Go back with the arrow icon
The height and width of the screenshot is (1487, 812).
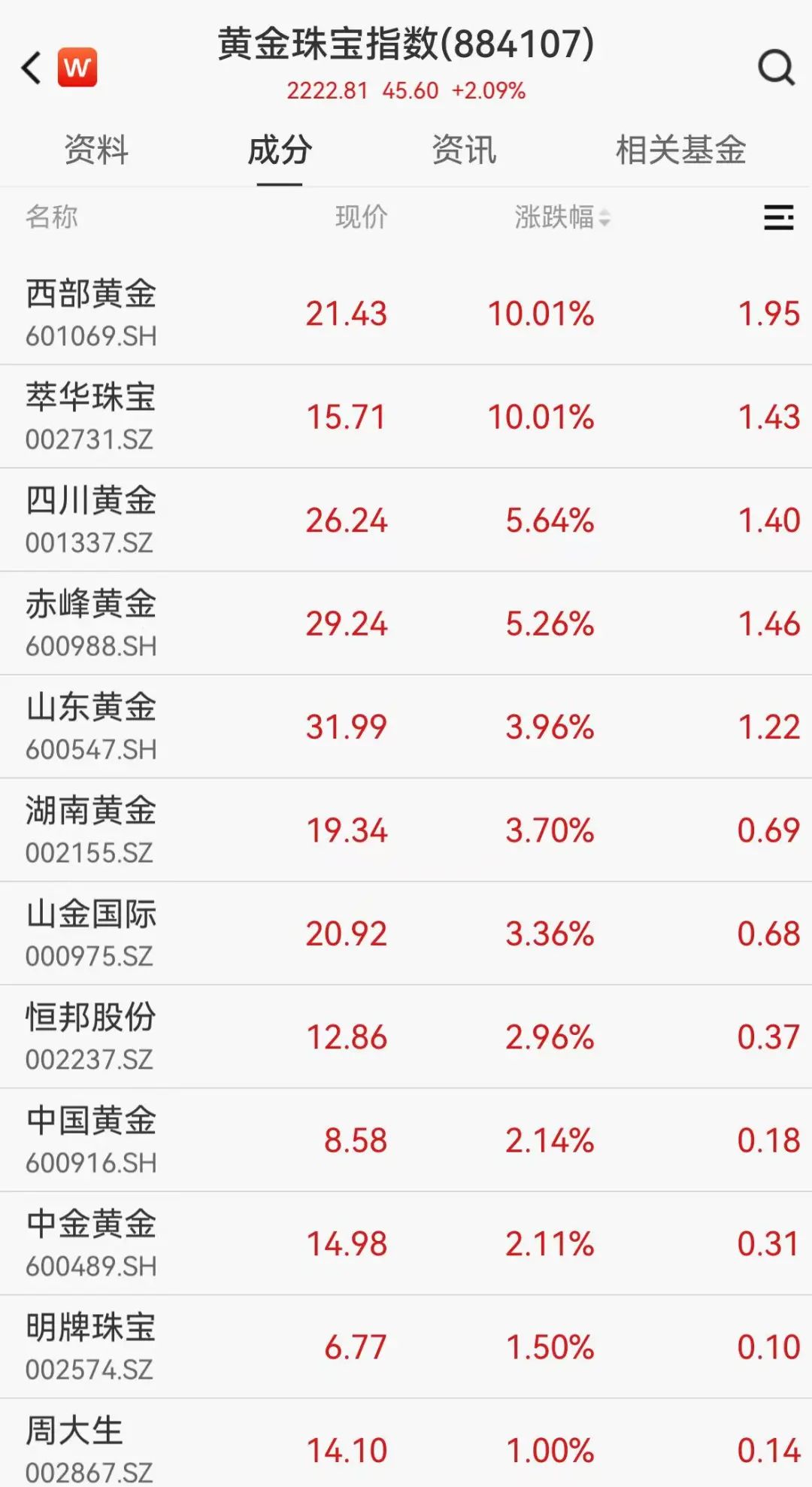pos(32,68)
